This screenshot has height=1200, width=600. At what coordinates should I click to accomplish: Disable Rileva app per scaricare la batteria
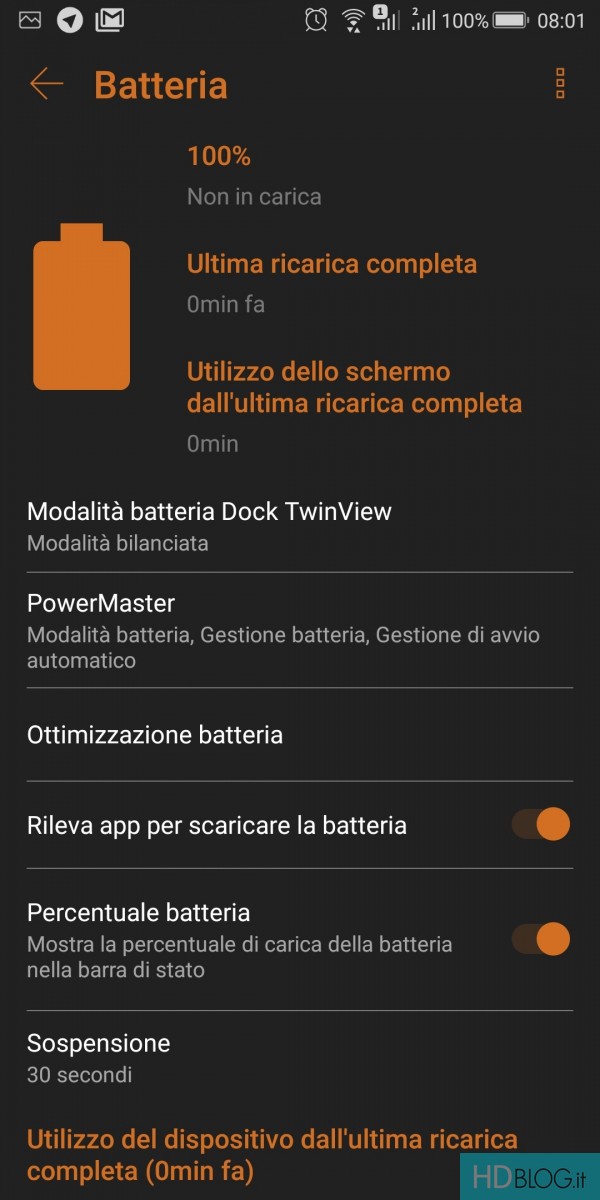541,825
